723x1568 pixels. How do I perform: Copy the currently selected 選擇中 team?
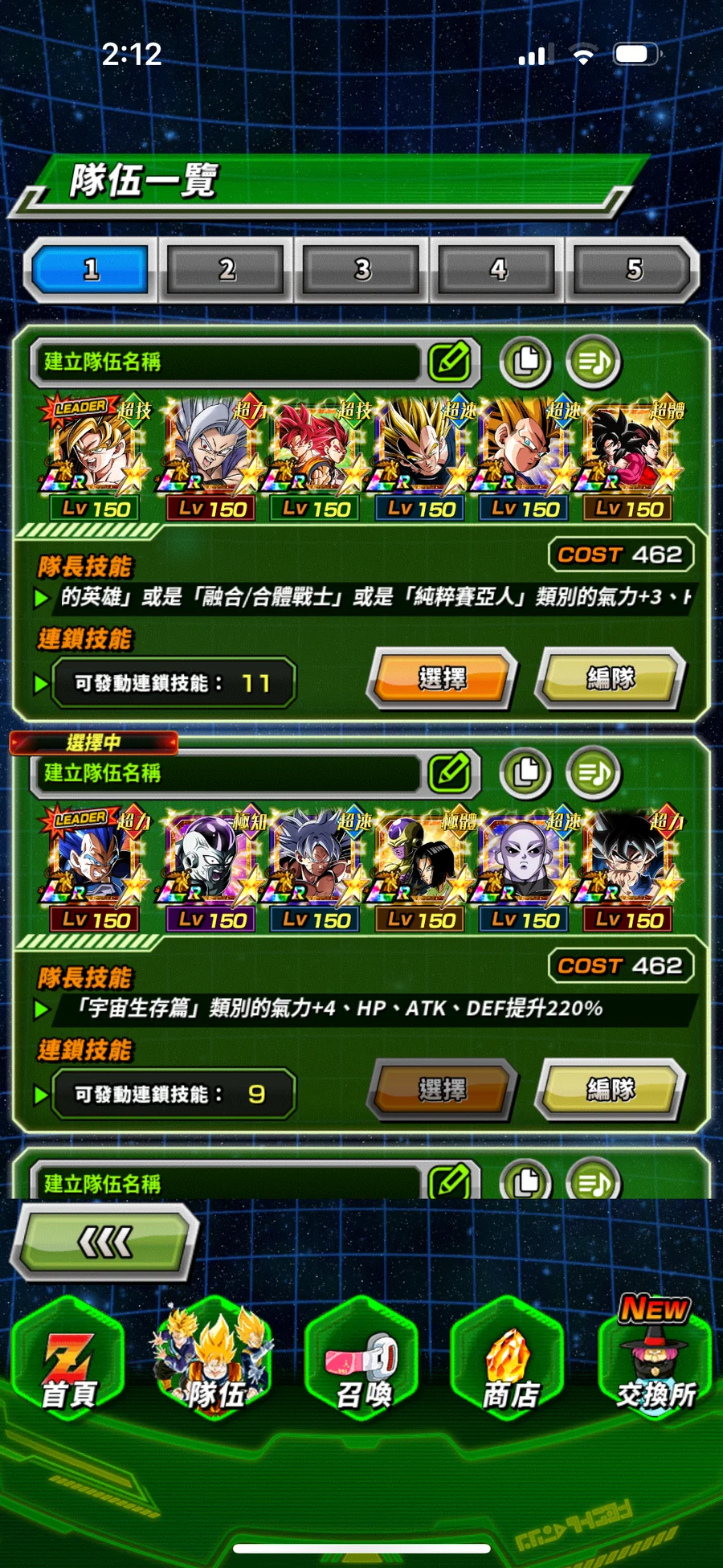[526, 773]
